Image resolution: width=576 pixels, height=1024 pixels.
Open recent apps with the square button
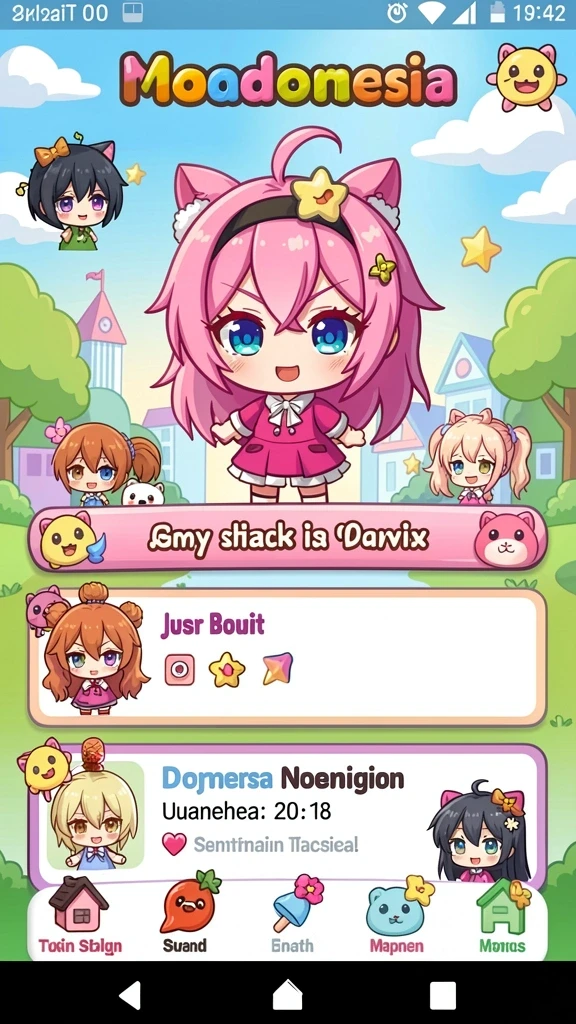[442, 995]
